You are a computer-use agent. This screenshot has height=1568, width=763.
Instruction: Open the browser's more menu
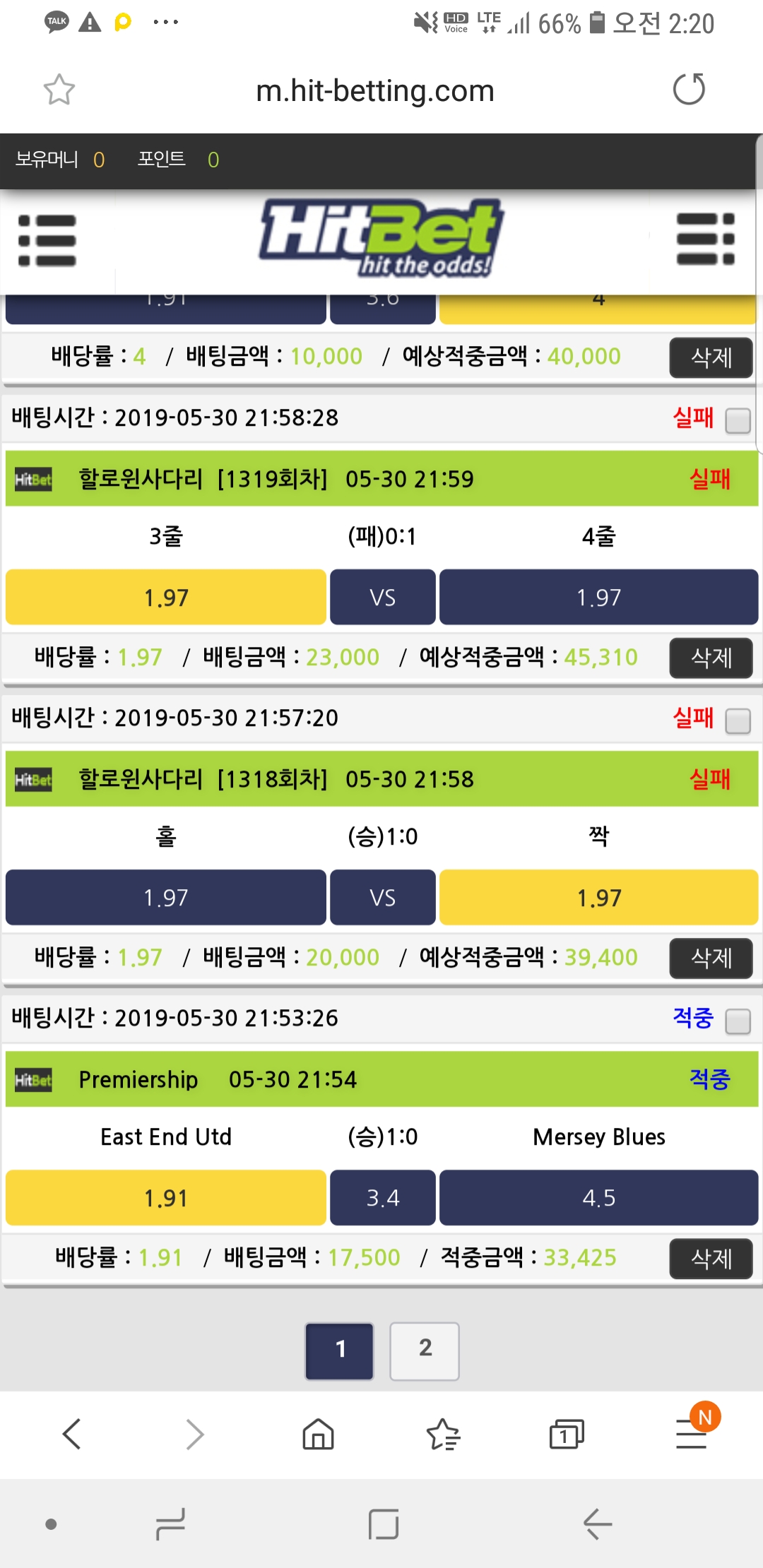(691, 1434)
